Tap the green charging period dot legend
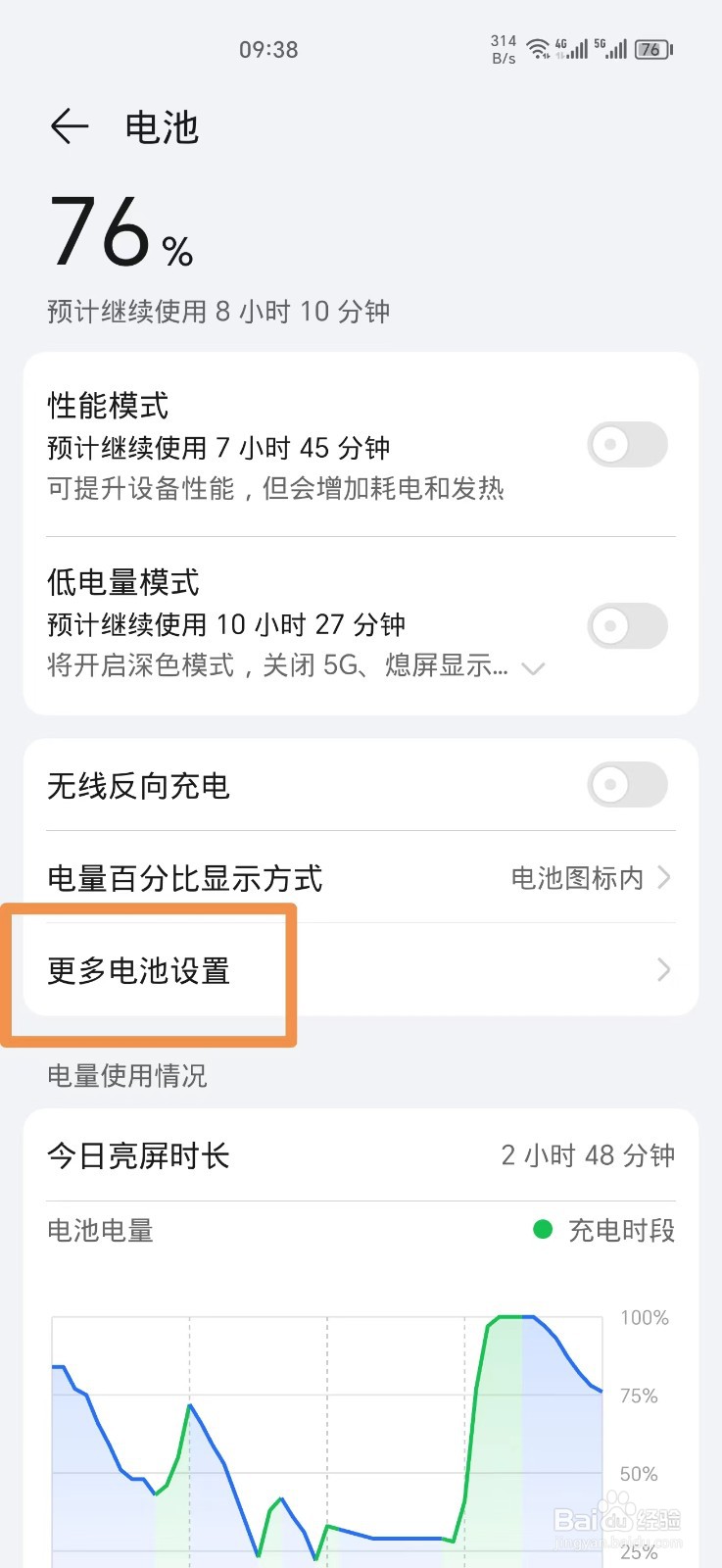The image size is (722, 1568). [543, 1229]
